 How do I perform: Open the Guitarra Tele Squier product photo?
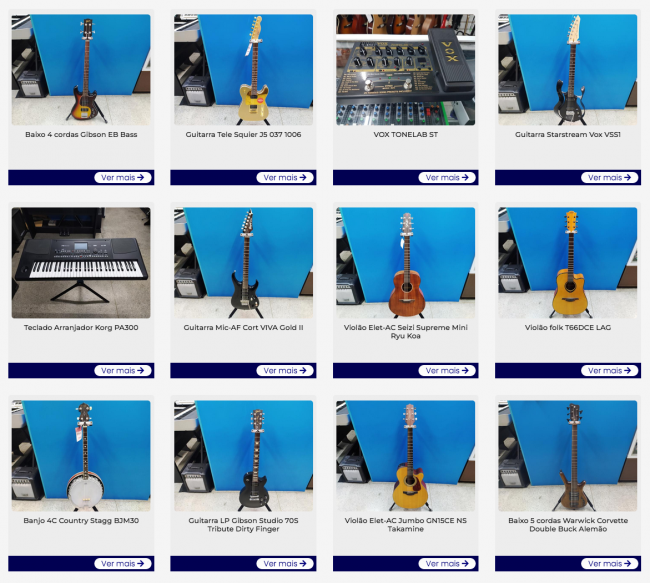[243, 68]
